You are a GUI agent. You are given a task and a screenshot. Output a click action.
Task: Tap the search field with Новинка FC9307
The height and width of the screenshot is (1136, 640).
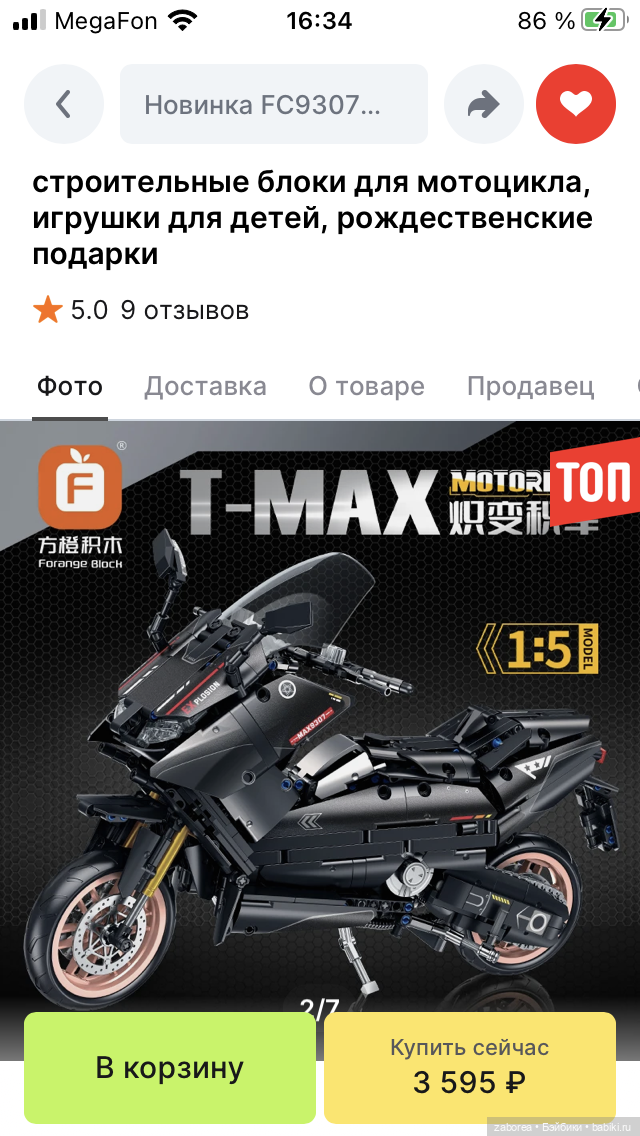coord(273,104)
